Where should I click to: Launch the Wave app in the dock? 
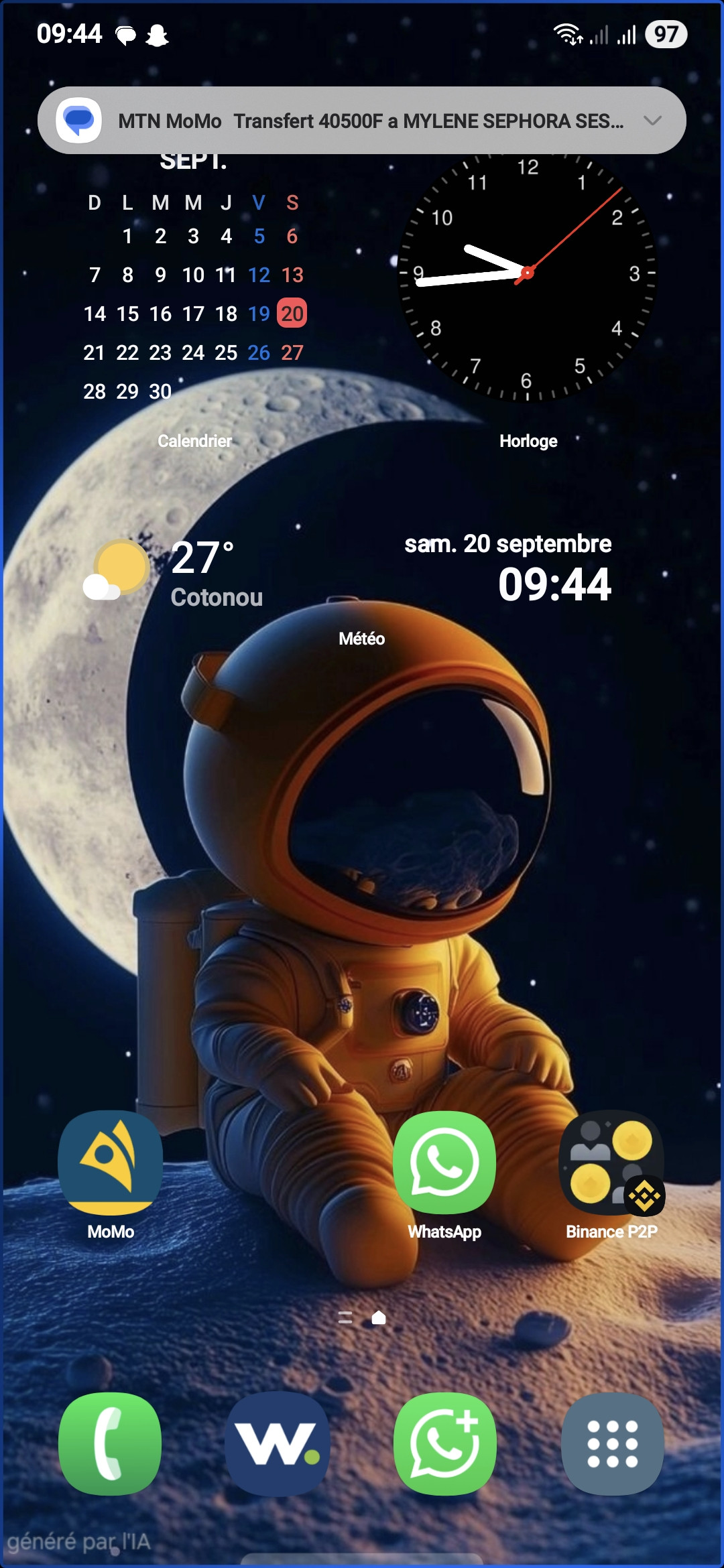pyautogui.click(x=278, y=1443)
